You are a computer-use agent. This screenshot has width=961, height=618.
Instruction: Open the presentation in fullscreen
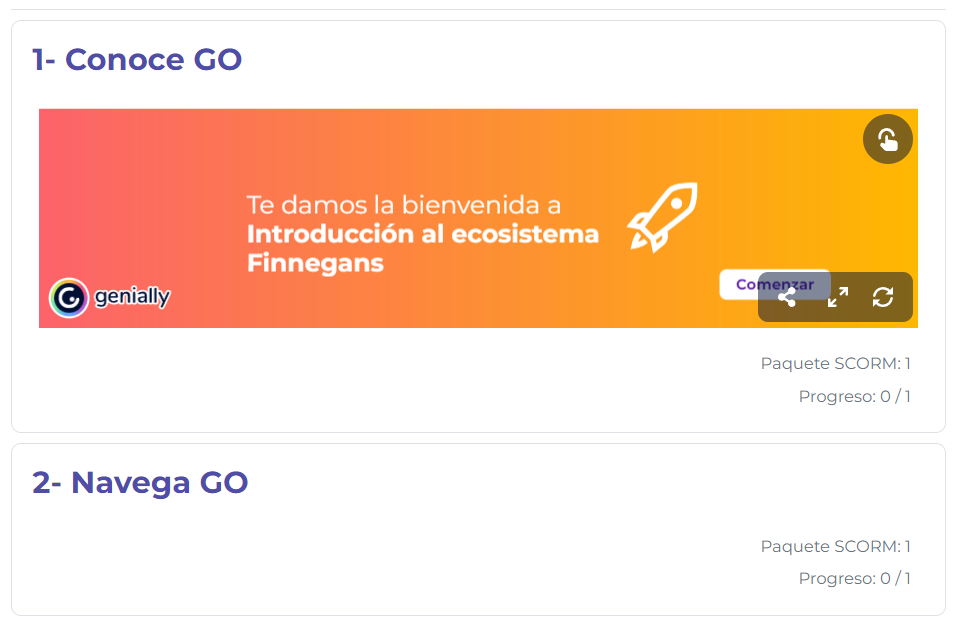tap(837, 297)
